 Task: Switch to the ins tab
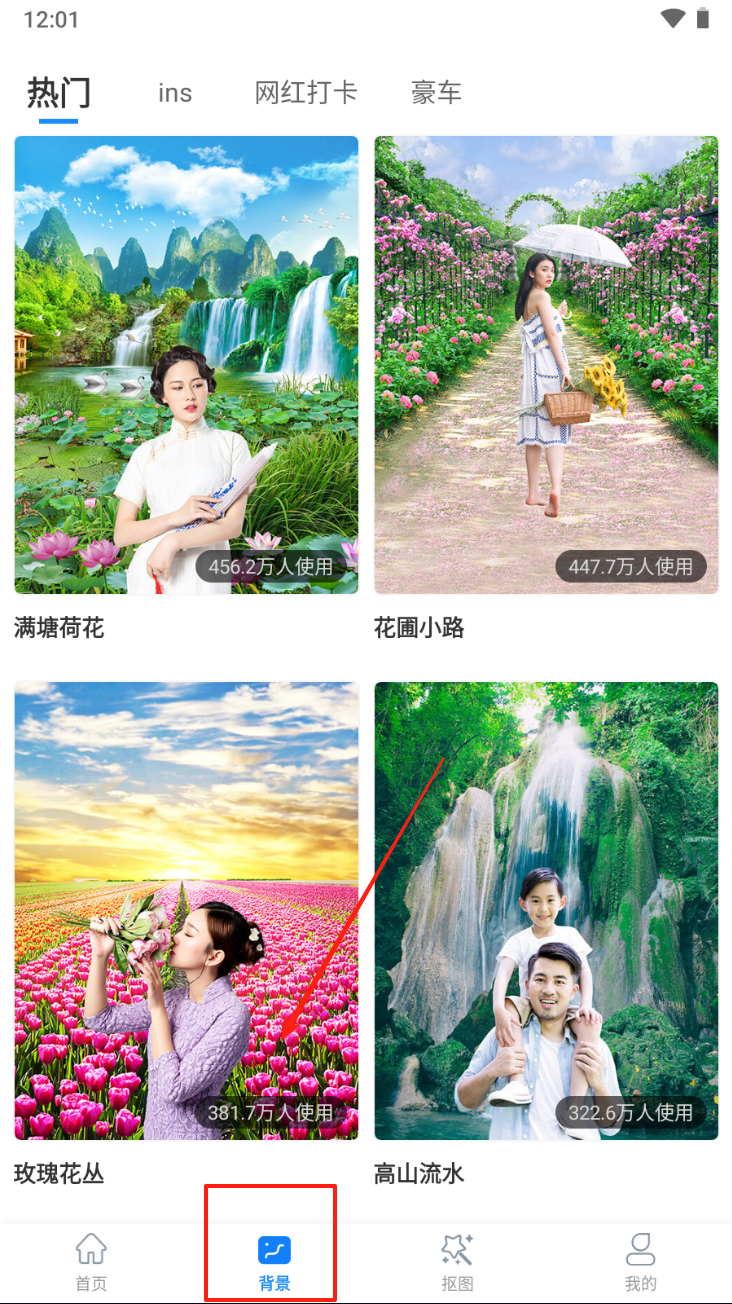coord(175,93)
